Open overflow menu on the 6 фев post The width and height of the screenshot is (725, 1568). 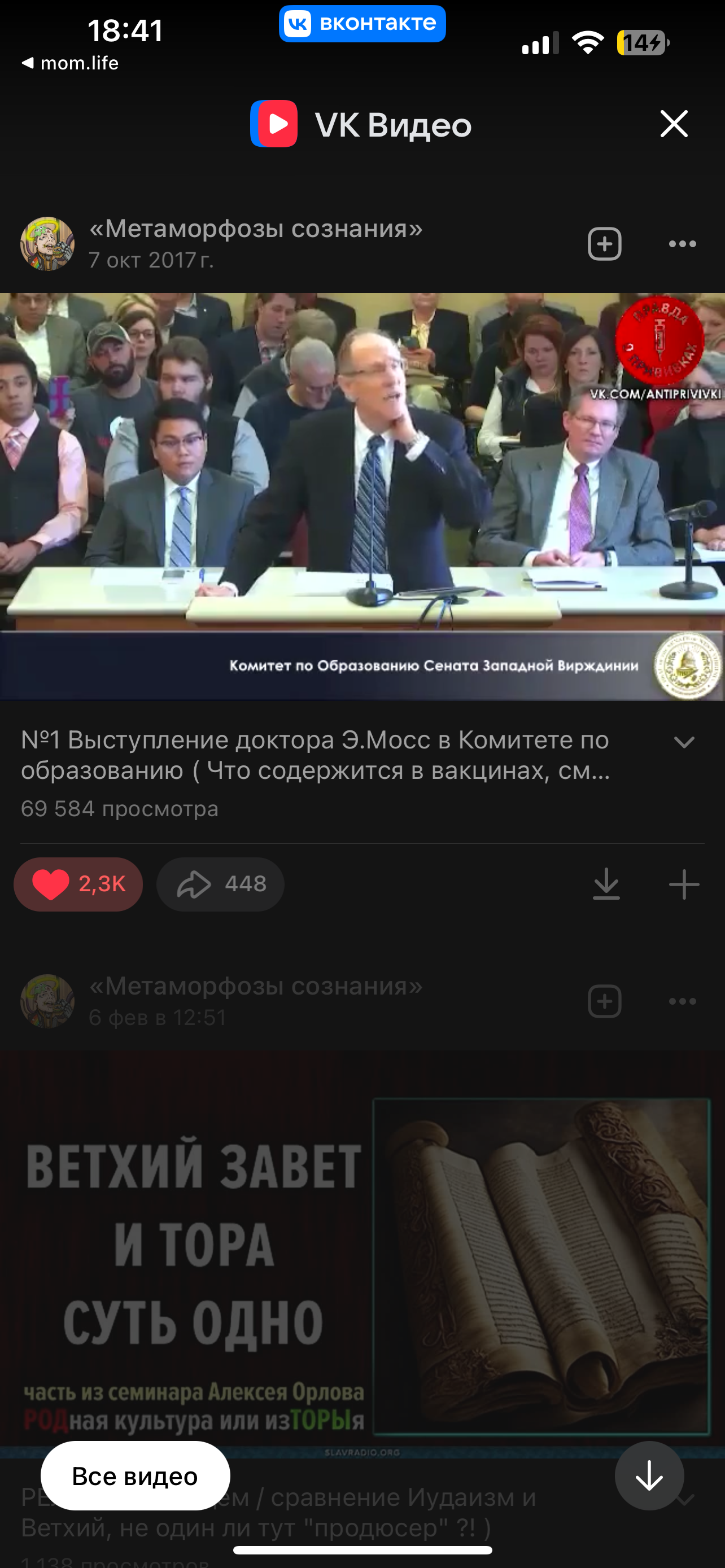pos(682,1001)
